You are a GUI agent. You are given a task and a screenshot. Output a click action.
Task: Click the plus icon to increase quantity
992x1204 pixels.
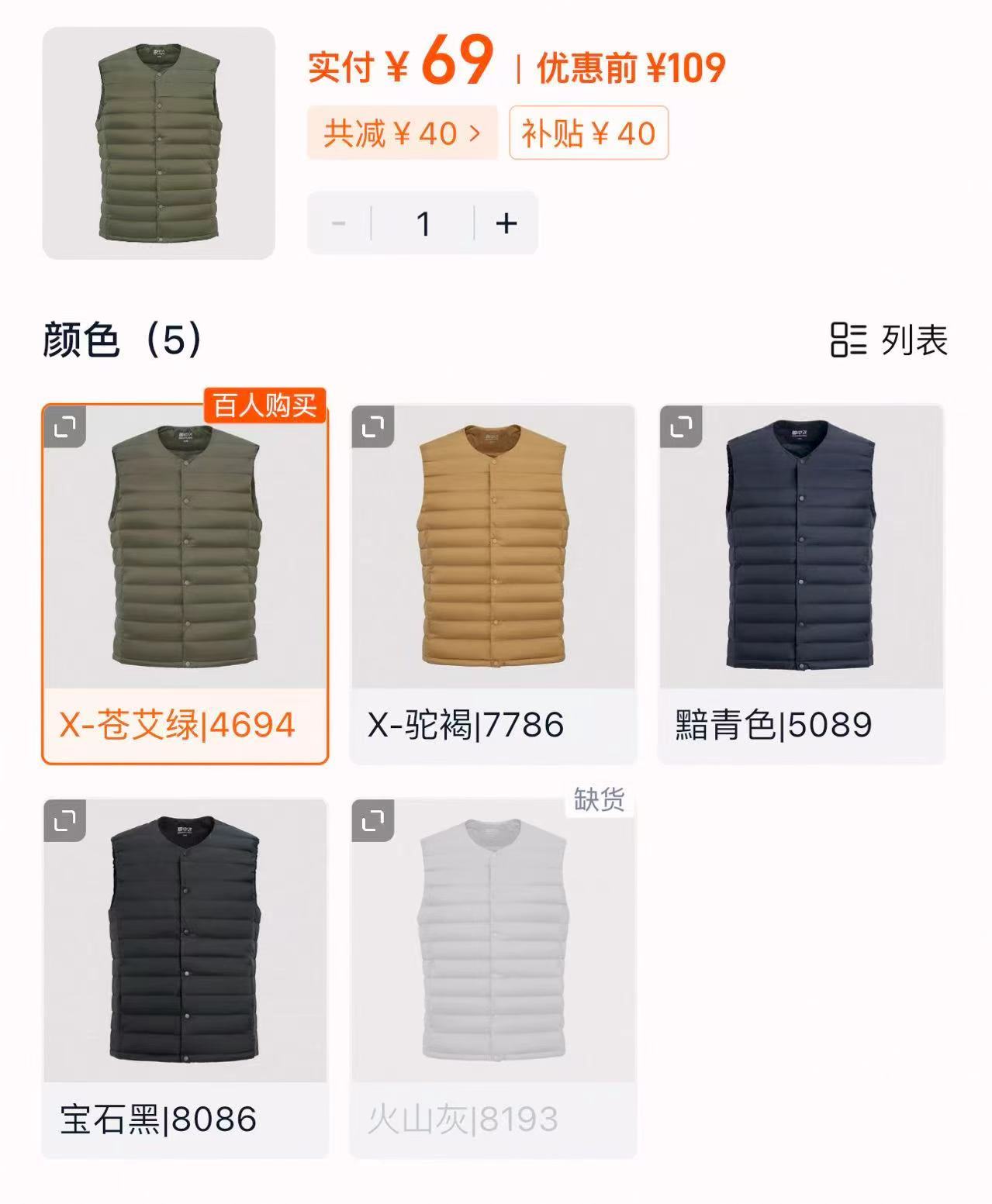pyautogui.click(x=506, y=223)
